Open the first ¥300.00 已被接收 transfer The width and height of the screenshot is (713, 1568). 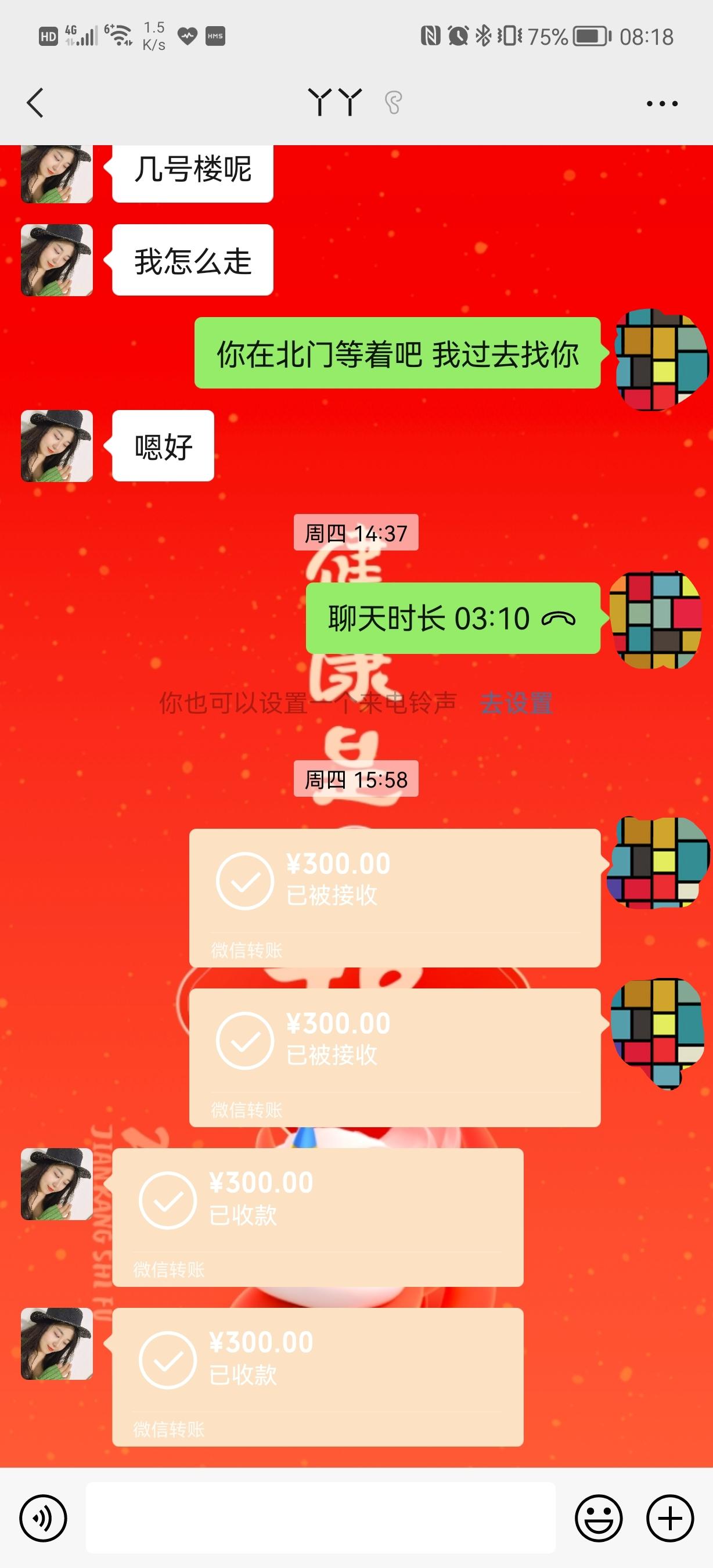click(394, 897)
